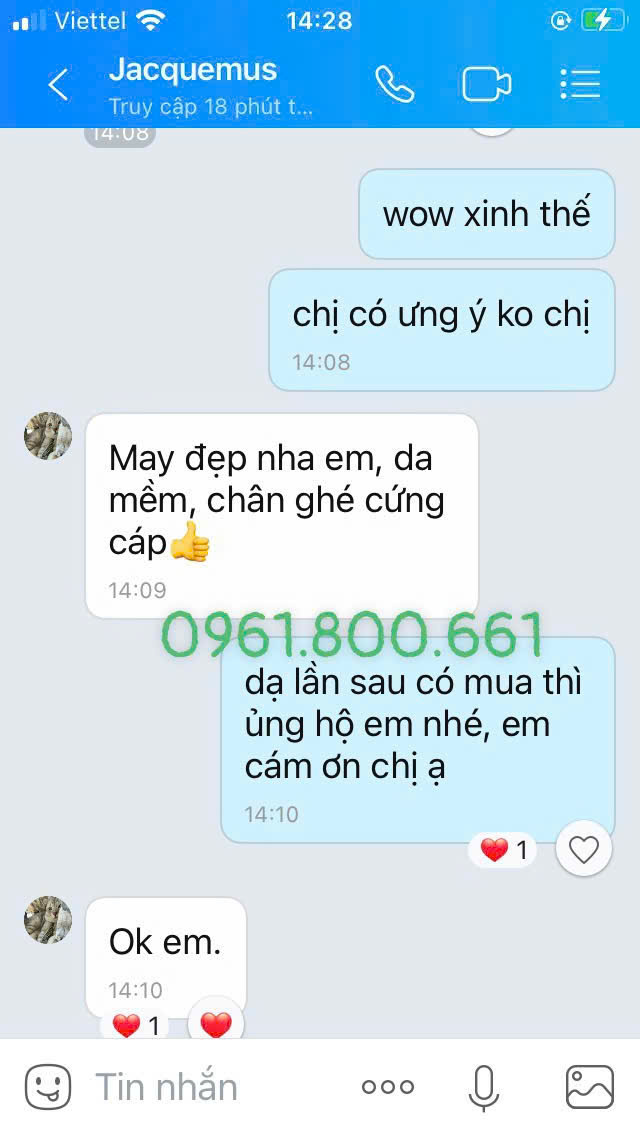
Task: Record a voice message with the microphone
Action: click(483, 1087)
